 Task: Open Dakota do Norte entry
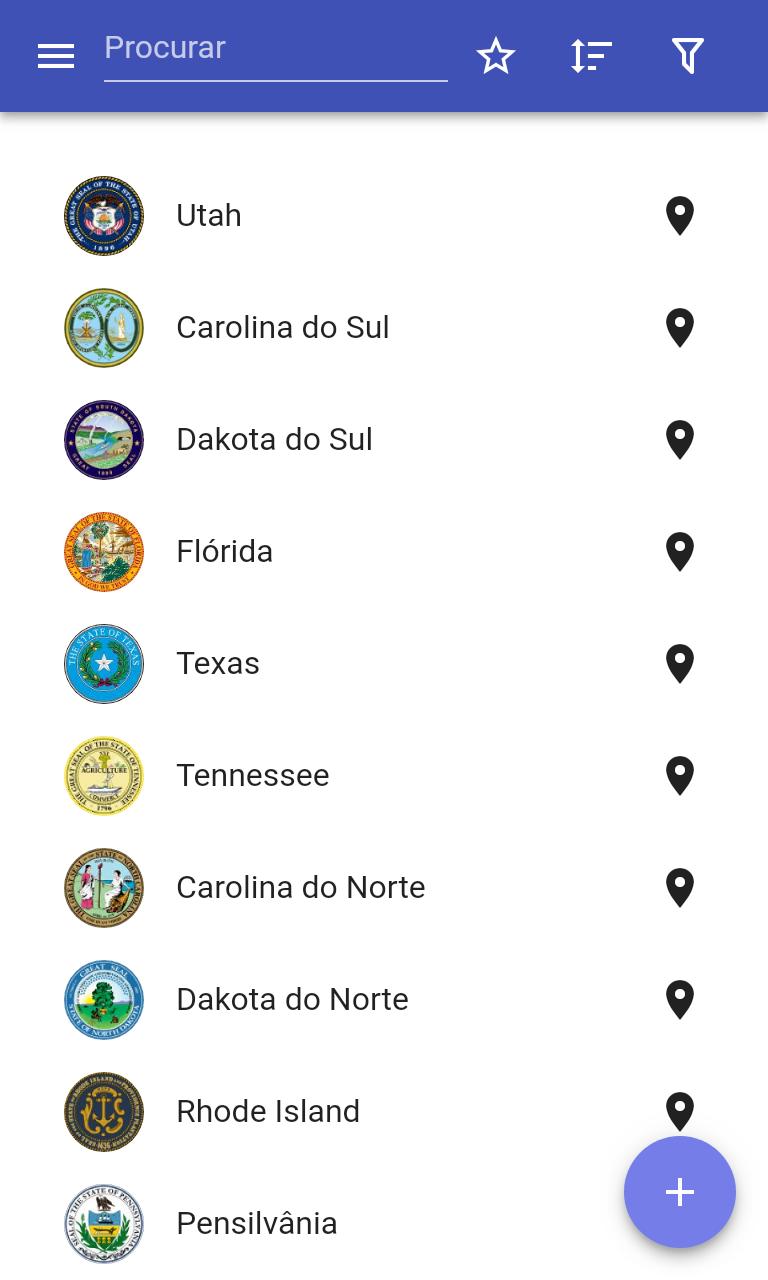pos(384,1000)
